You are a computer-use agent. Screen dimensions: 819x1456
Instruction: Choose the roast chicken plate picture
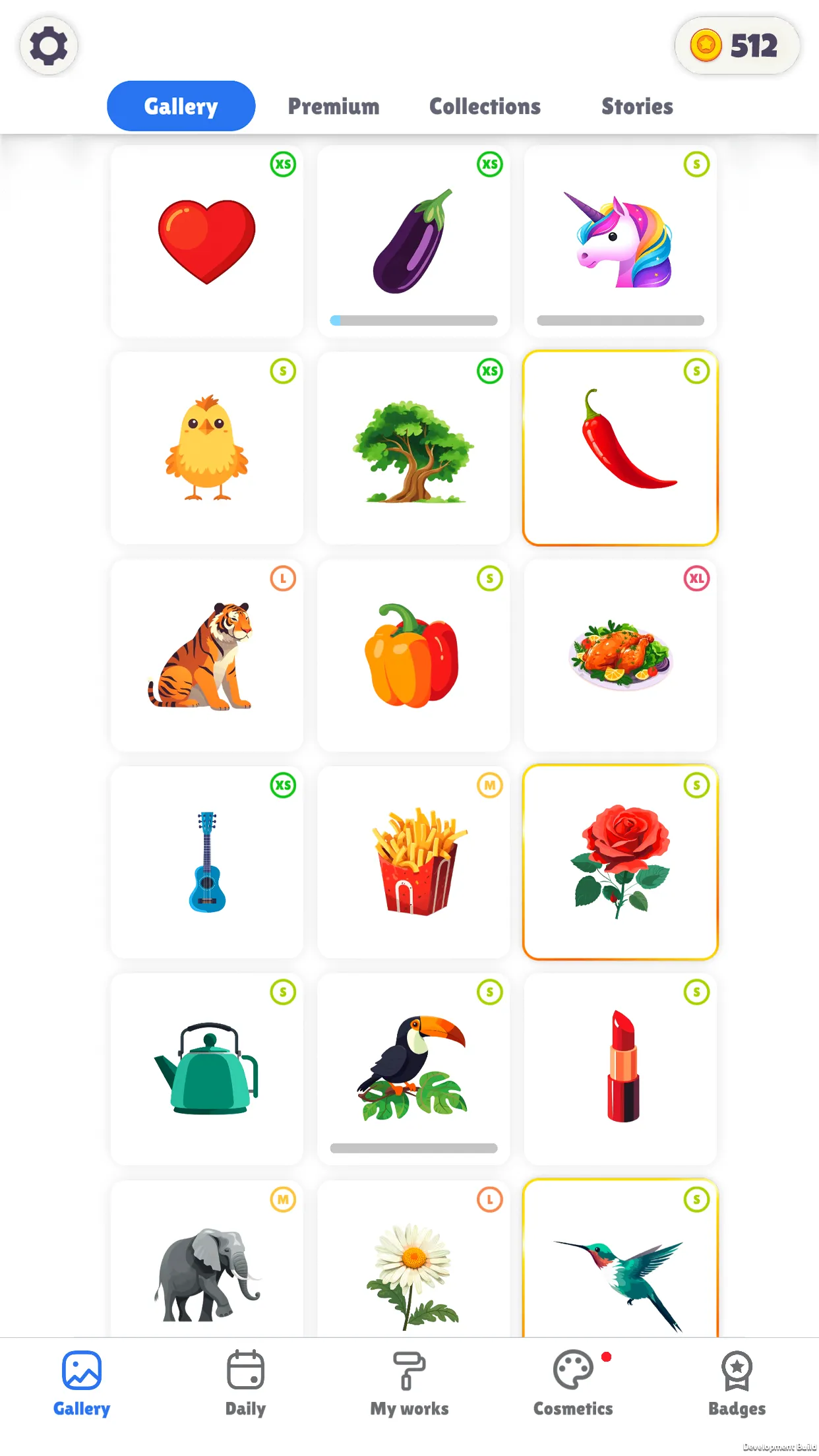click(621, 655)
